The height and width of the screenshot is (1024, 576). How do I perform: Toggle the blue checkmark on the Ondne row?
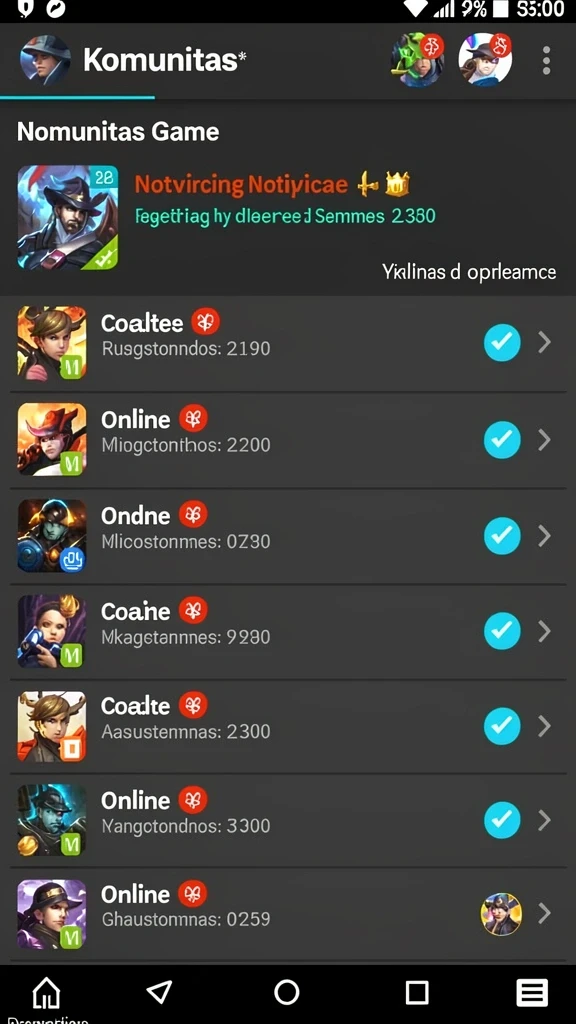click(502, 536)
